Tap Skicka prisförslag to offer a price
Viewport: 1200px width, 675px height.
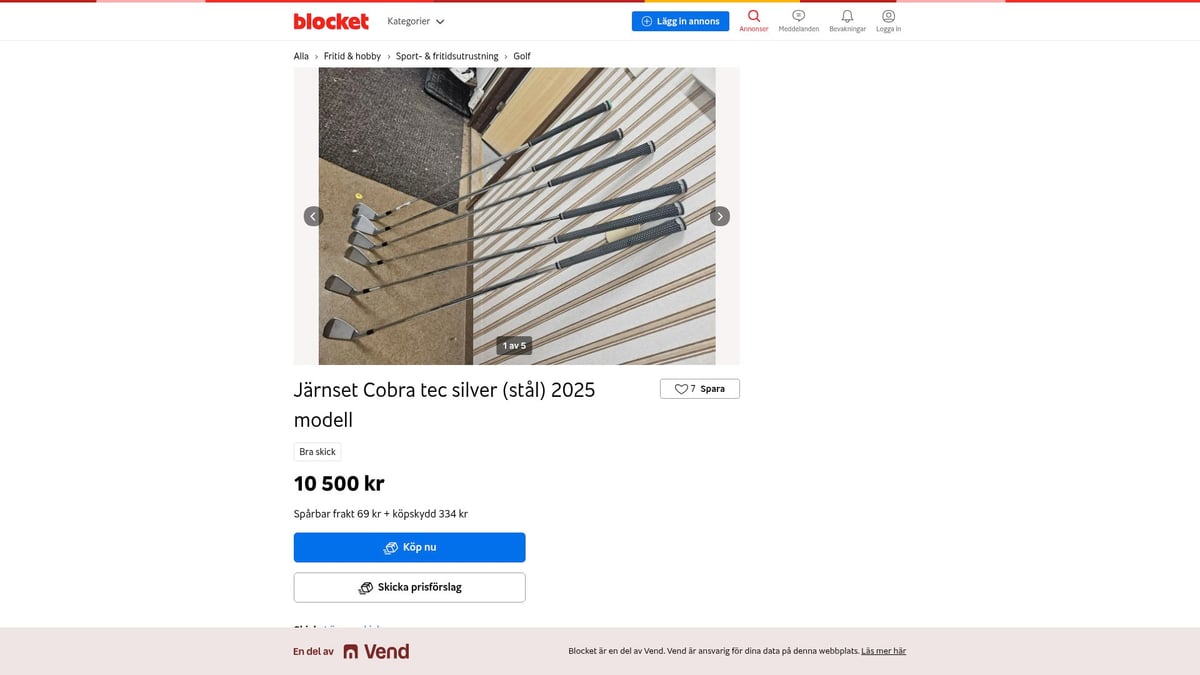[x=409, y=587]
